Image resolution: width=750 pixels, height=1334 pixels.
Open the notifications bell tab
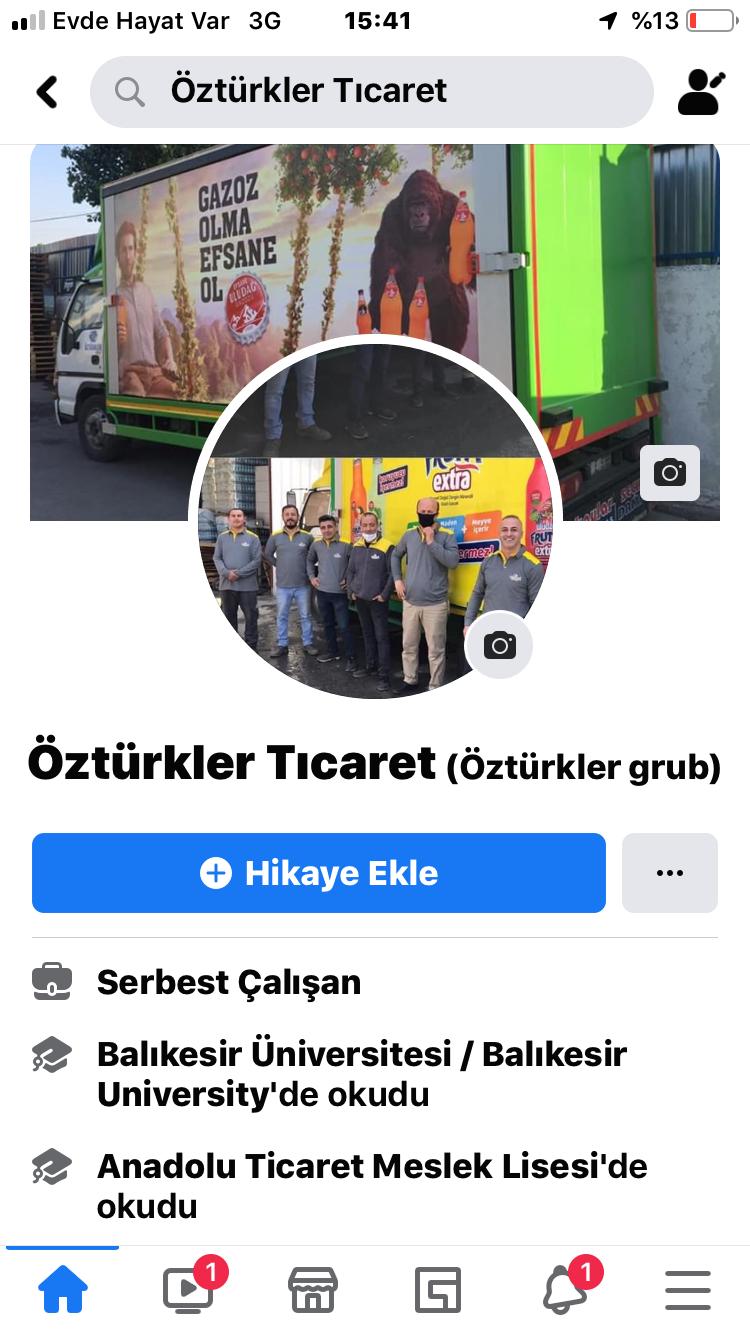coord(564,1290)
